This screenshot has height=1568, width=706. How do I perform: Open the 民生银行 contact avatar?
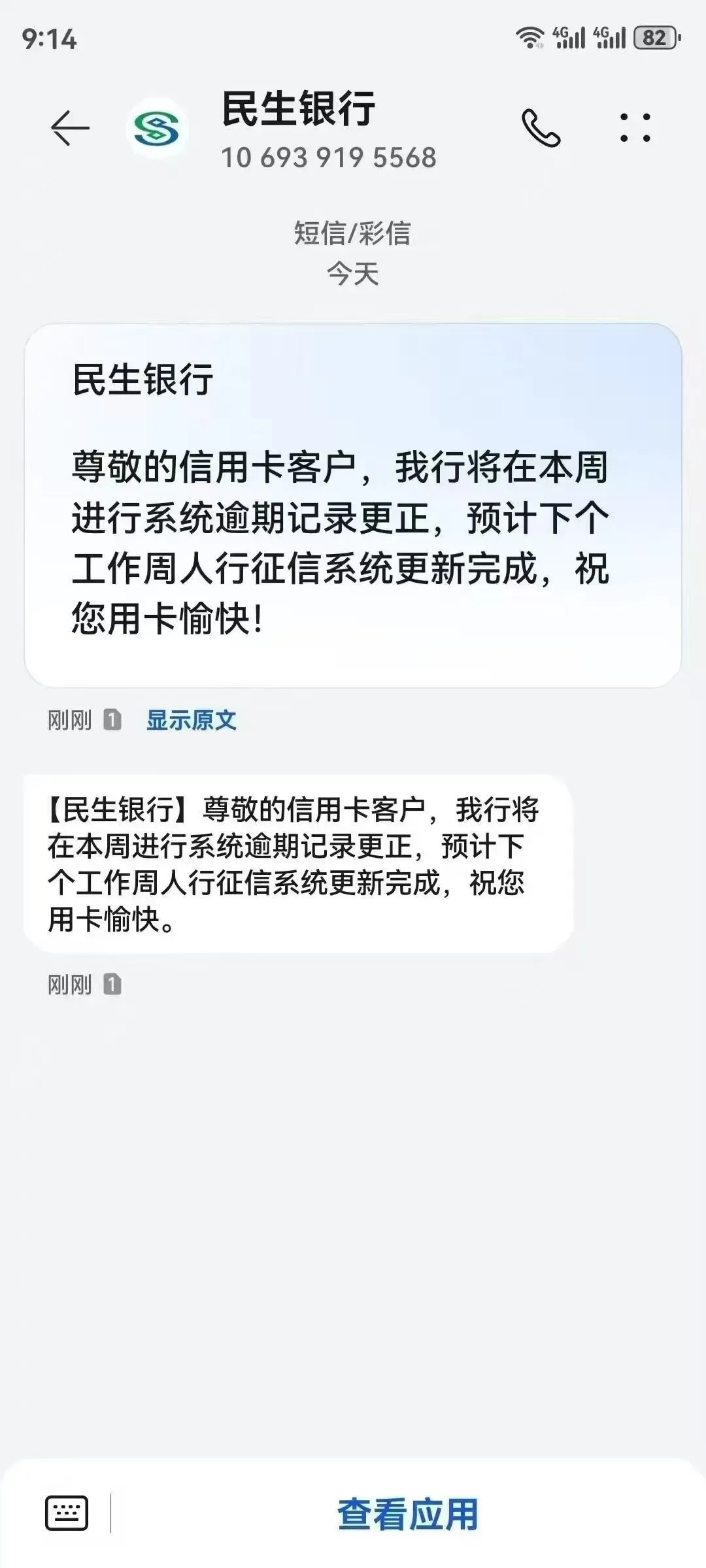point(157,128)
